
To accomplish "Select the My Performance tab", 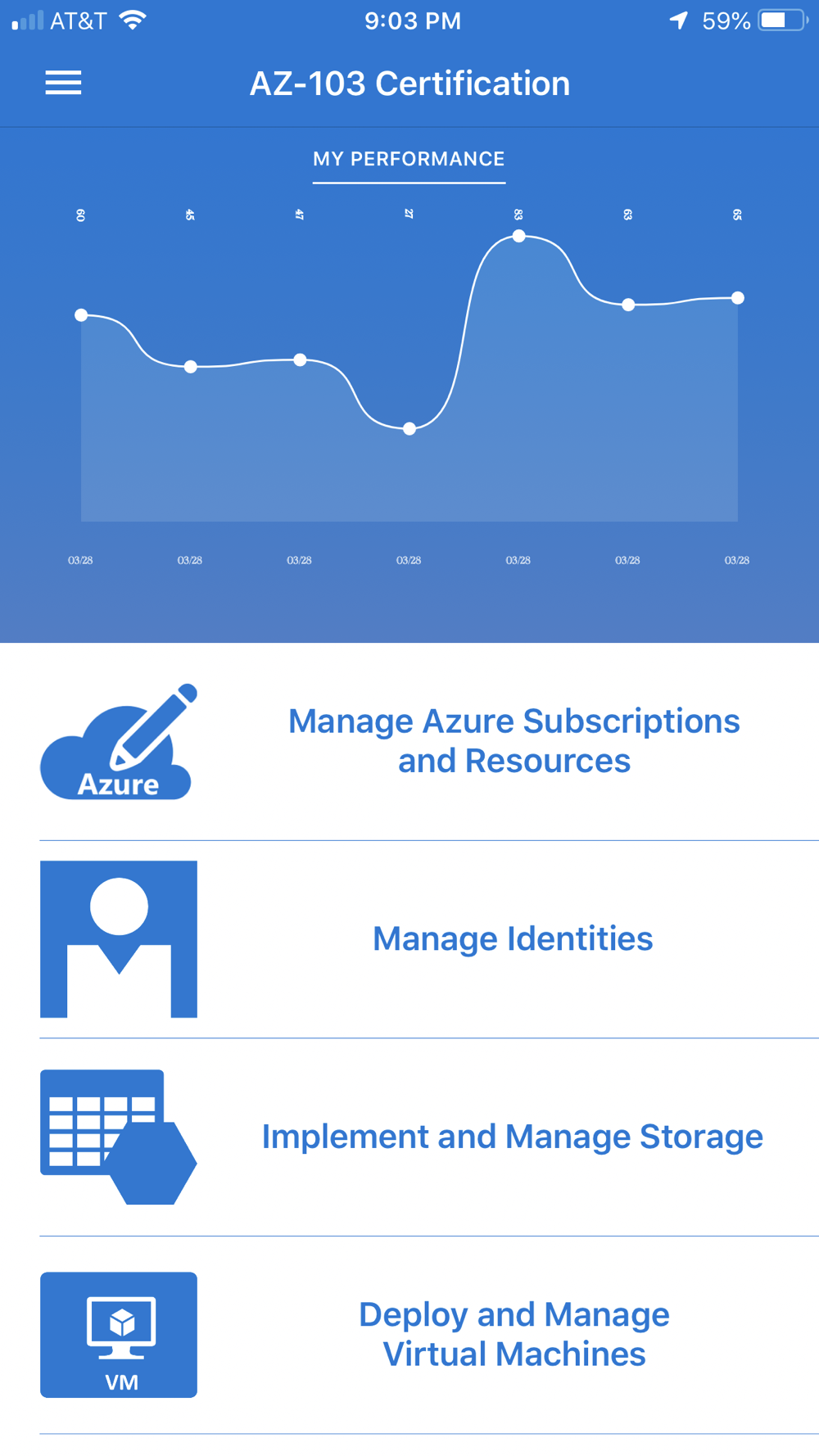I will pos(409,160).
